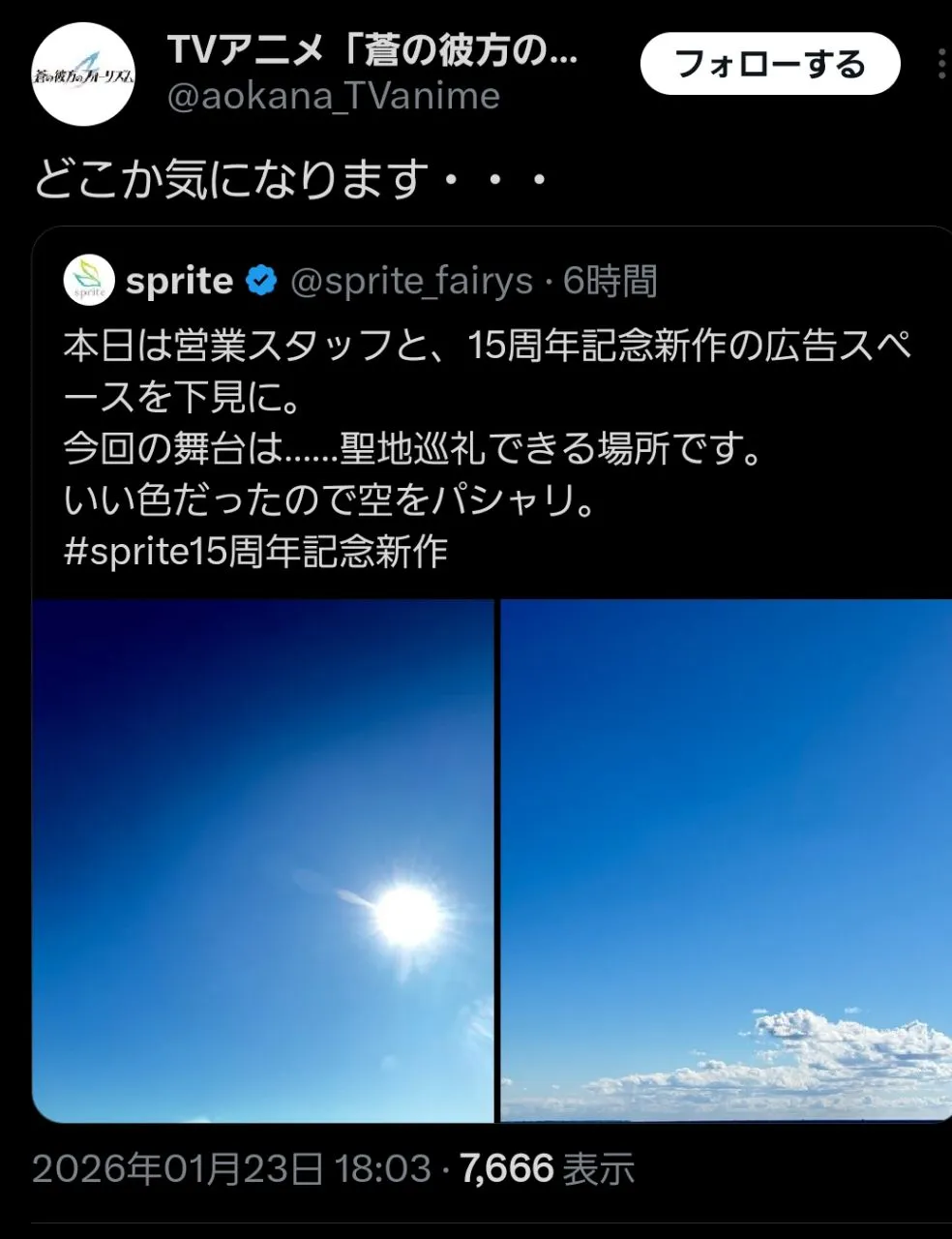Open the sprite account avatar
The height and width of the screenshot is (1239, 952).
[89, 282]
